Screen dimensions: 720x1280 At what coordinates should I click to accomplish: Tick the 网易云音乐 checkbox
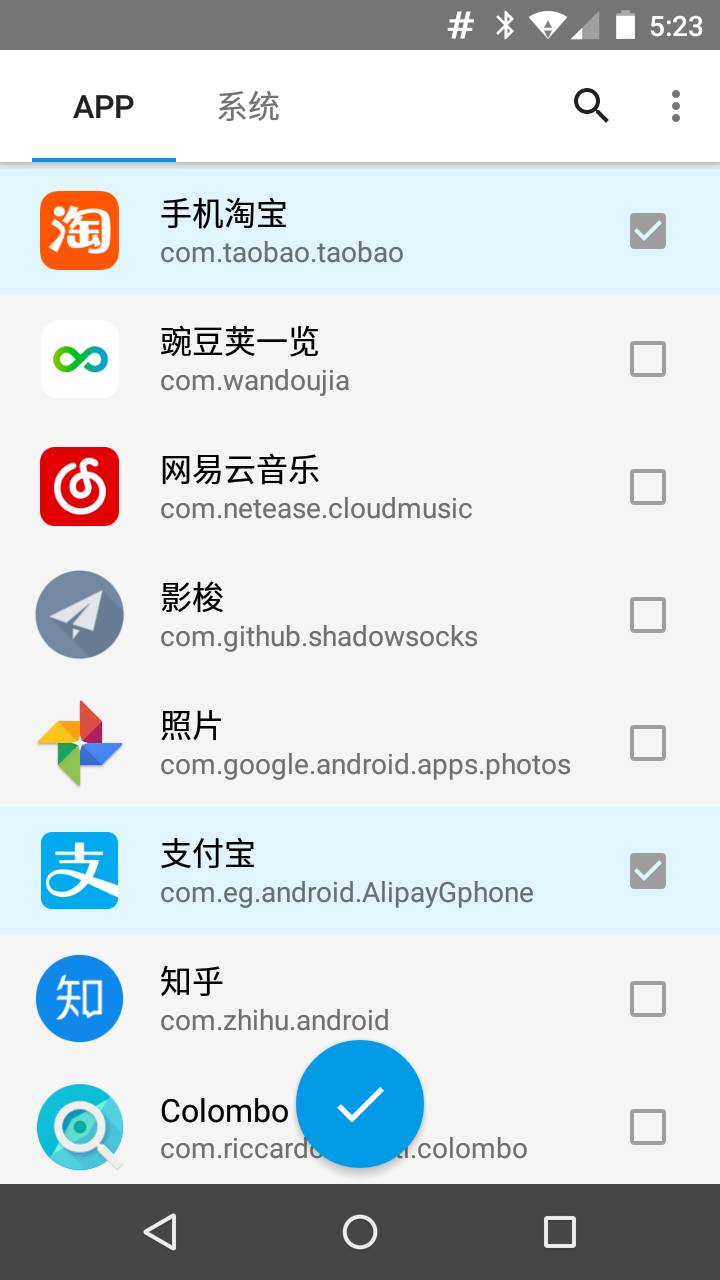pos(648,487)
